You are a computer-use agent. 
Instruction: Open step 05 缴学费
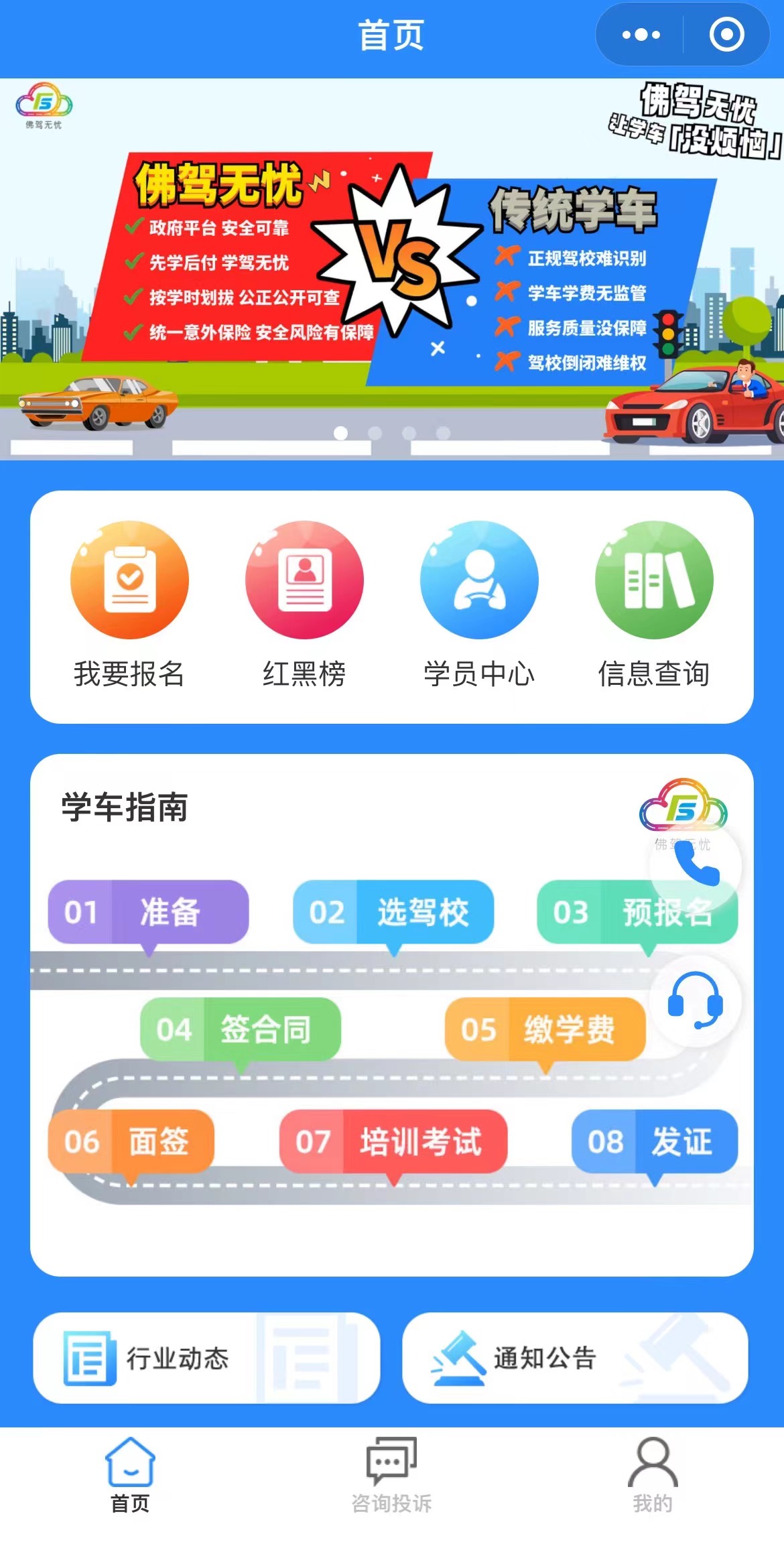point(545,1029)
